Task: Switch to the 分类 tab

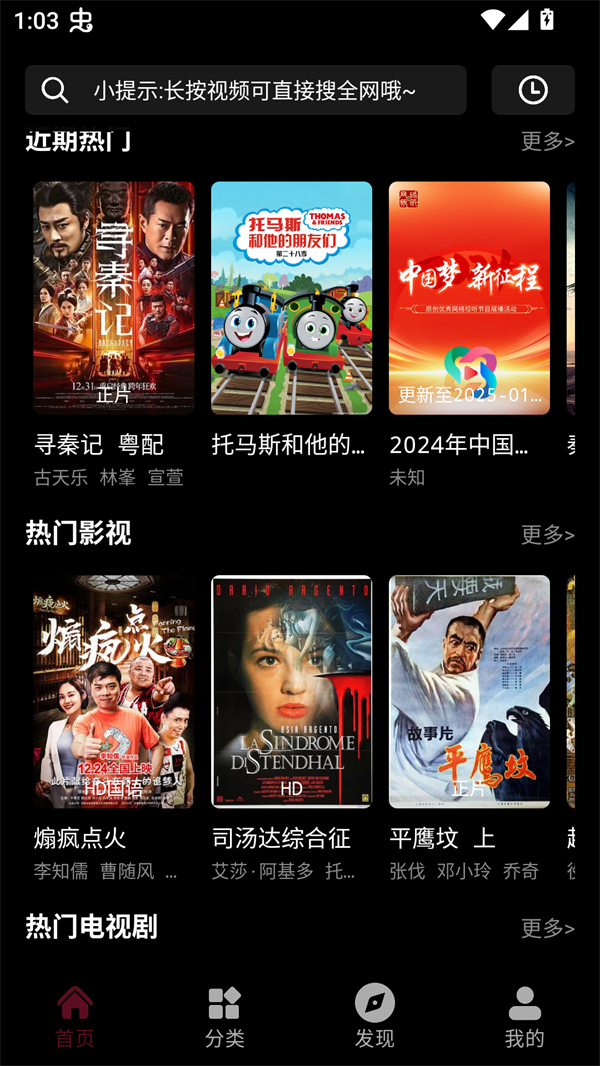Action: (225, 1017)
